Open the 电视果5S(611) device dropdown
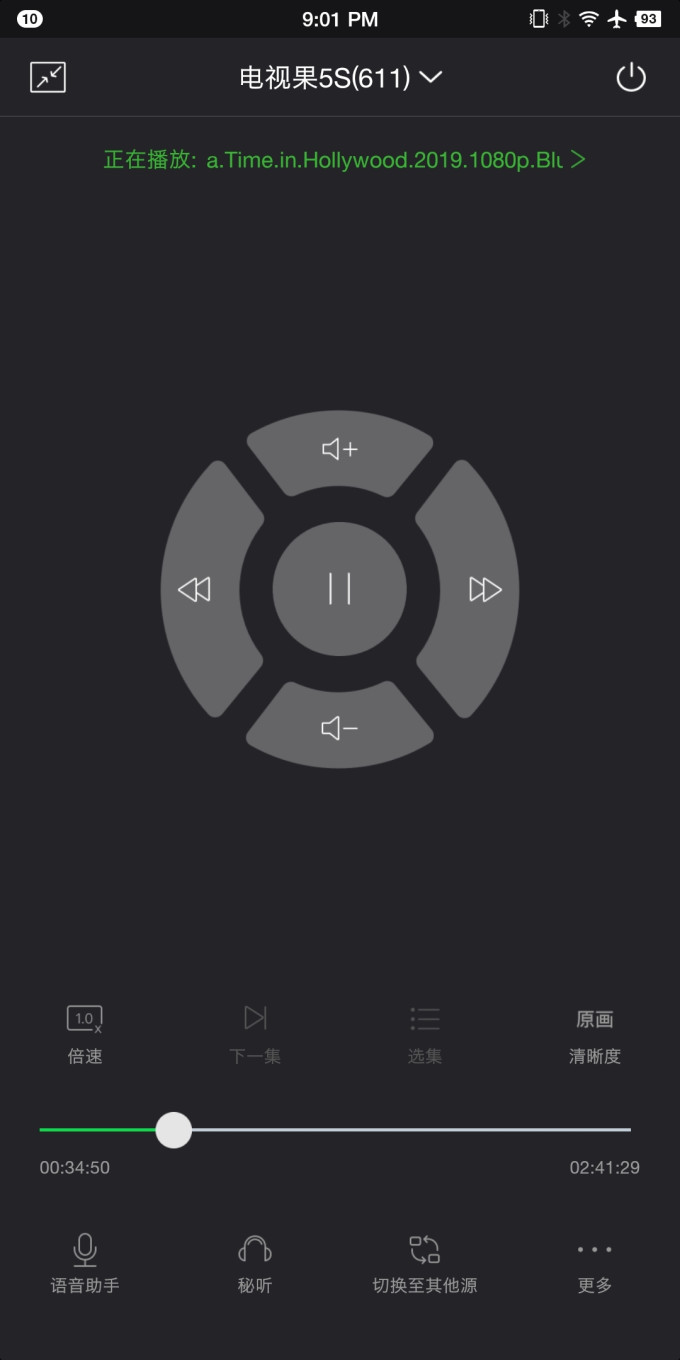This screenshot has height=1360, width=680. click(340, 78)
